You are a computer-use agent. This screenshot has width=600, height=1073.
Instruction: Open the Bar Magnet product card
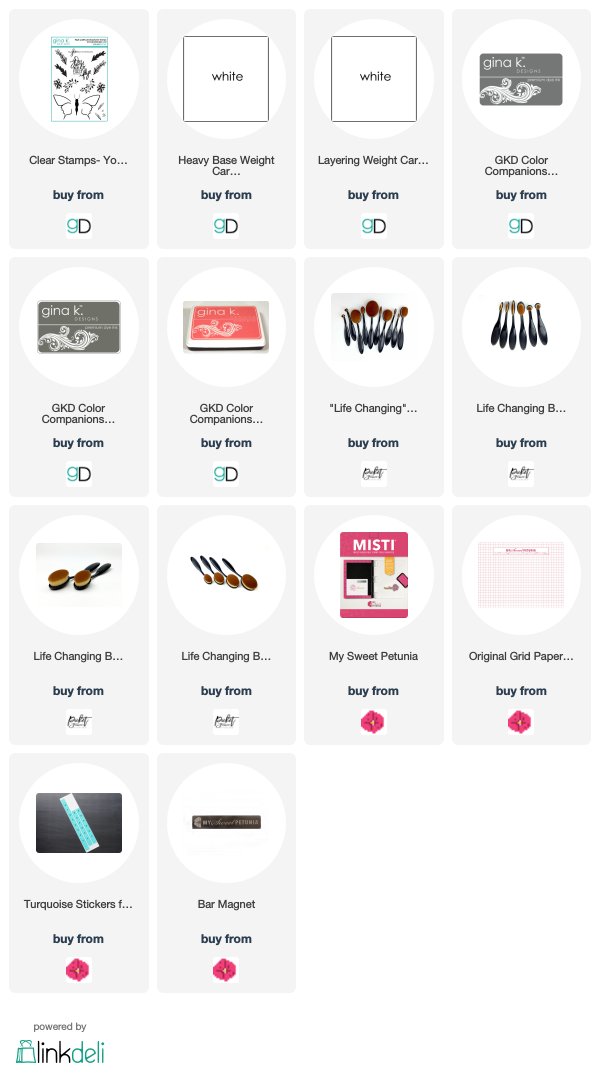226,873
